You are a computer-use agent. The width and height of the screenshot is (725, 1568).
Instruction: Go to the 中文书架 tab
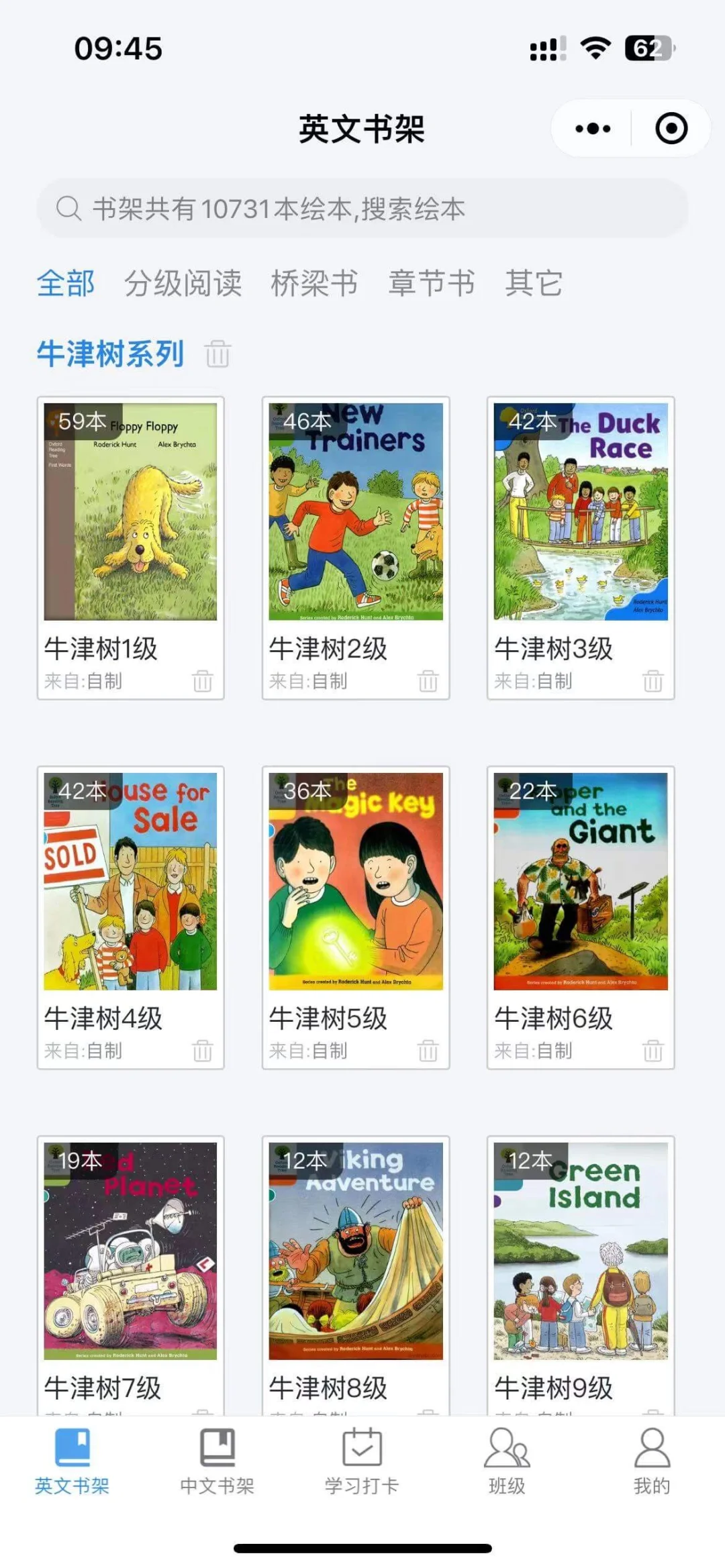[217, 1461]
